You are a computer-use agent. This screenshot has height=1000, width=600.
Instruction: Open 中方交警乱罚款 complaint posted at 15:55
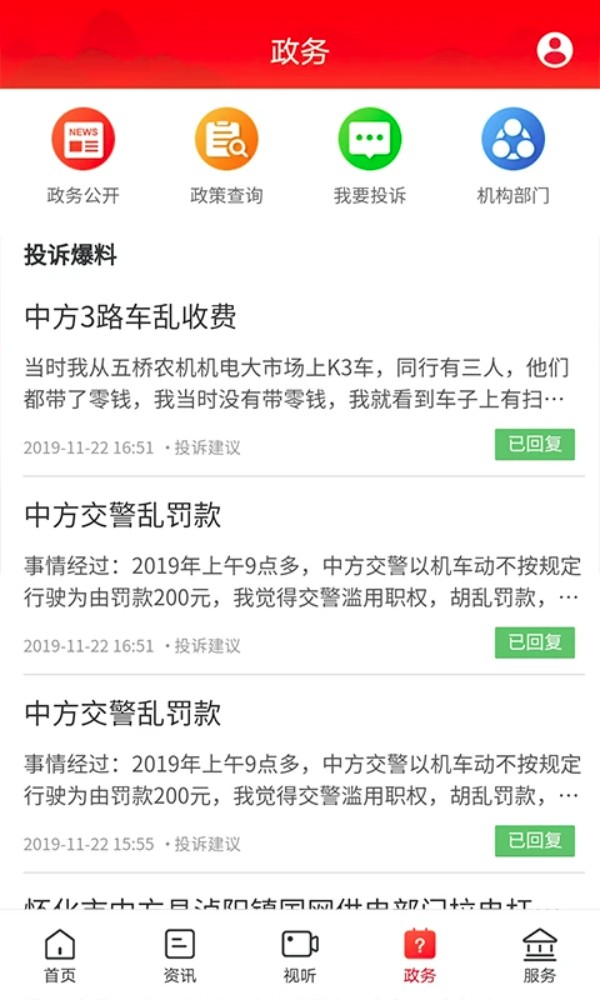(123, 714)
